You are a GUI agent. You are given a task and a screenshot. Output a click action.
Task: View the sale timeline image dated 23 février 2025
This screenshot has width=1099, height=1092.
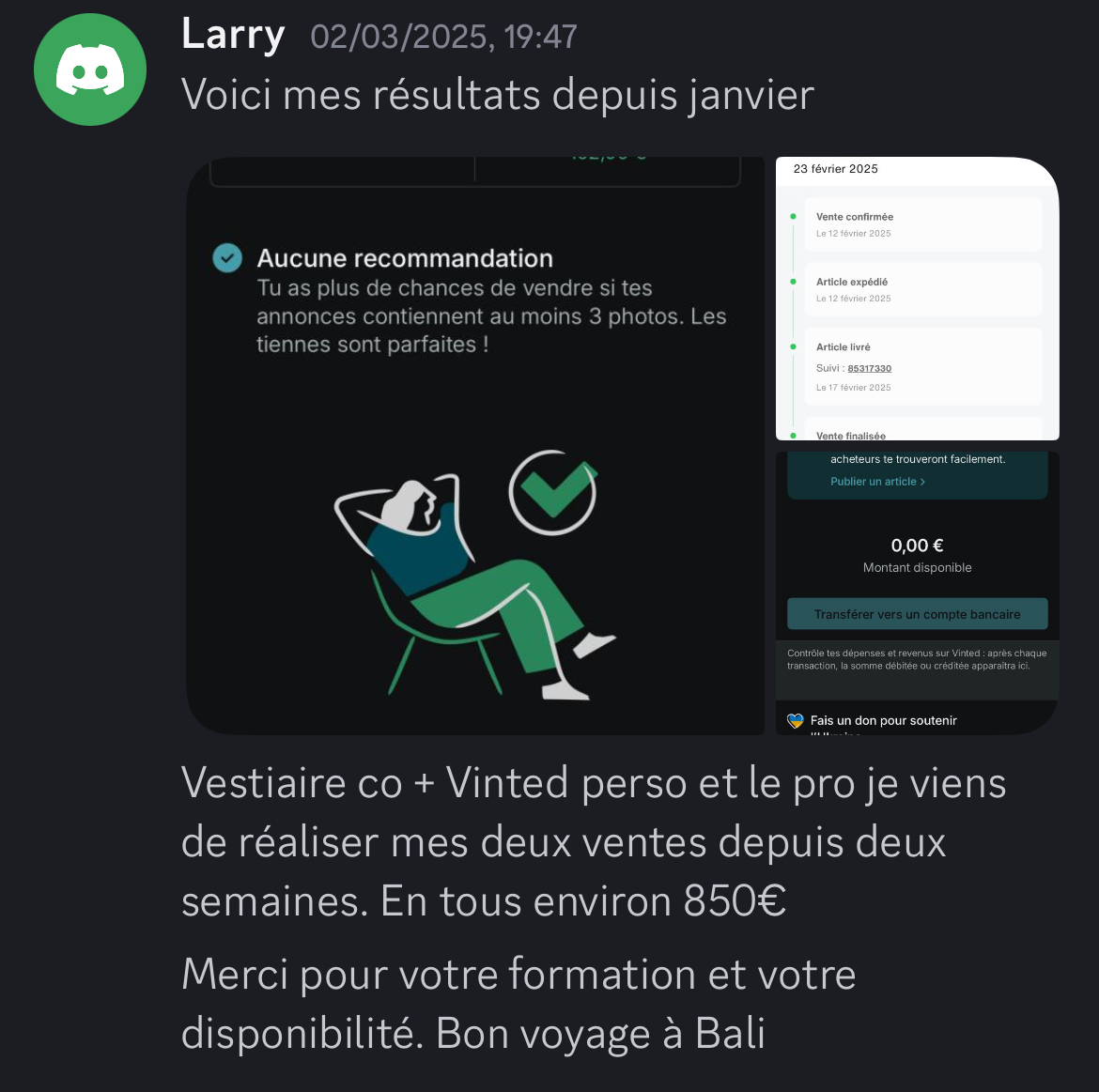click(917, 299)
